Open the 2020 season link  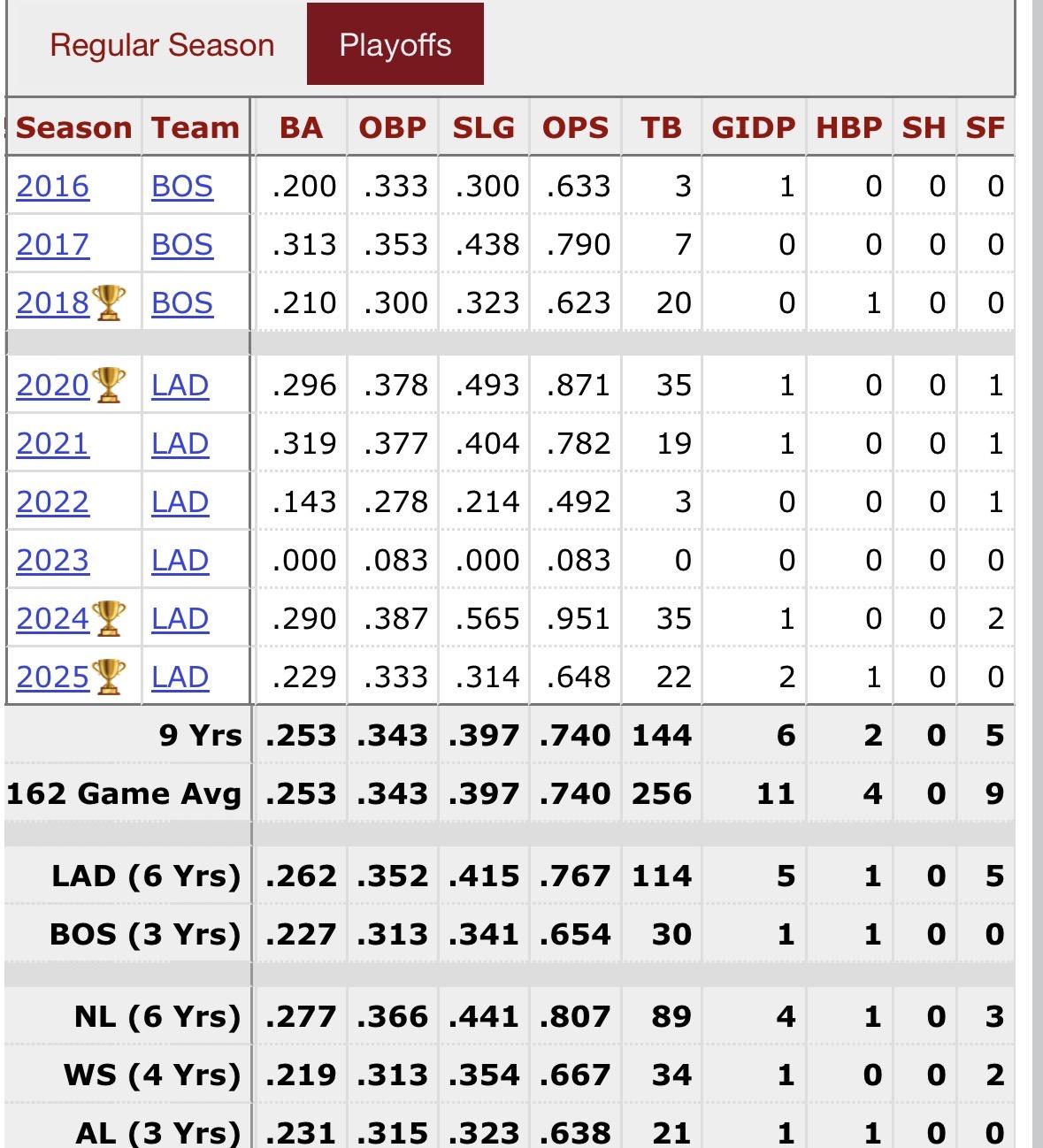(53, 386)
